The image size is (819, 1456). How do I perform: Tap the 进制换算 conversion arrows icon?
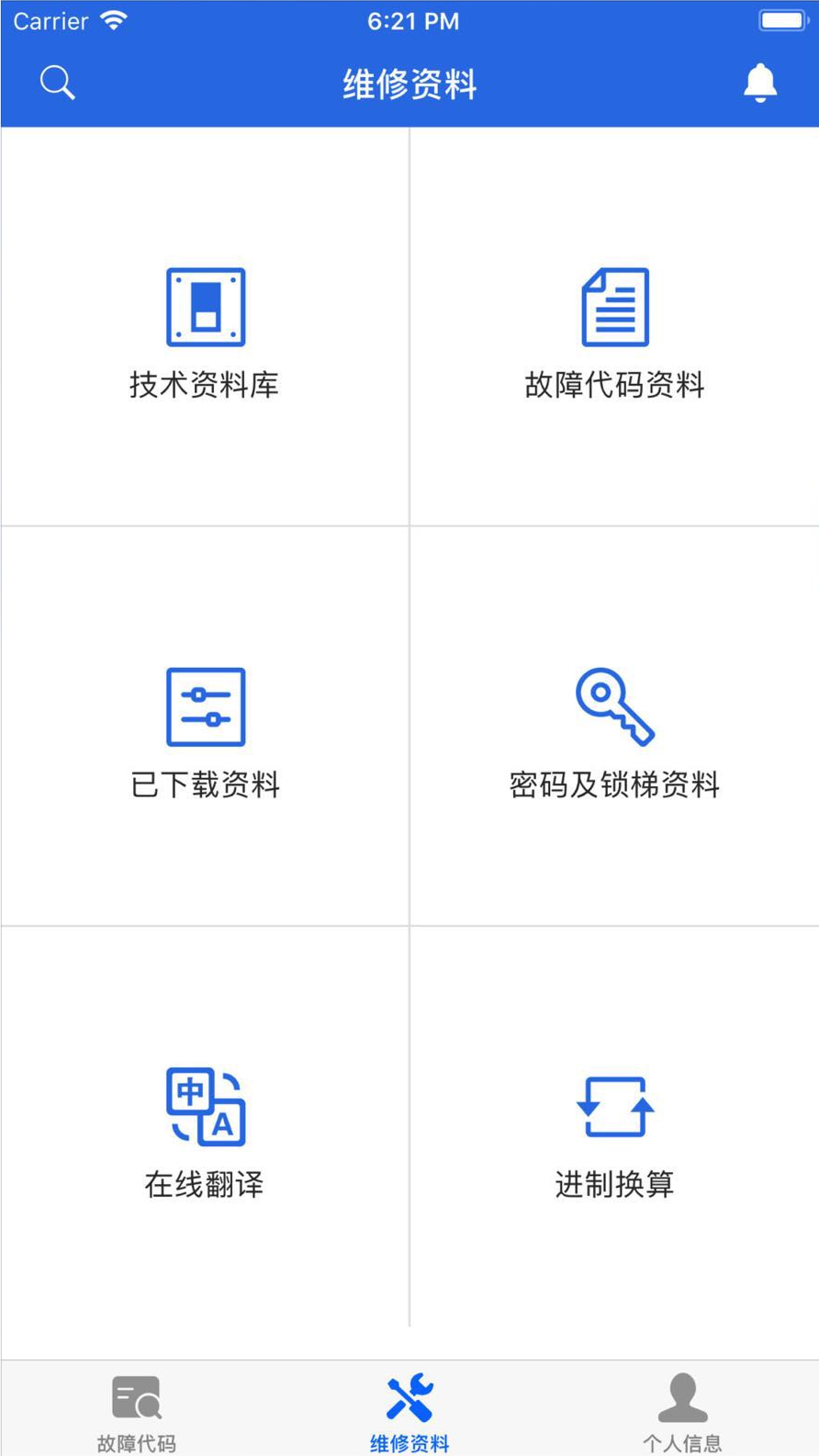click(x=615, y=1105)
